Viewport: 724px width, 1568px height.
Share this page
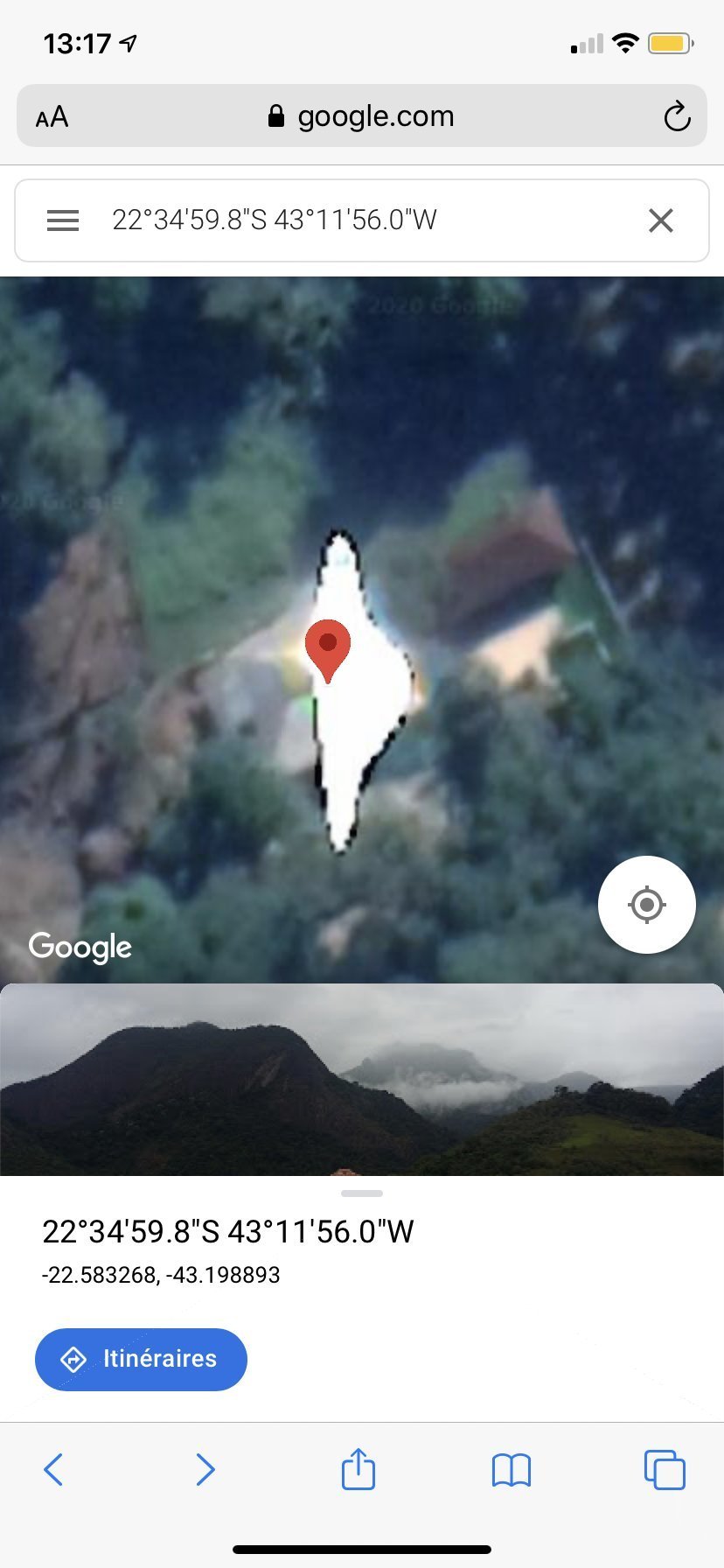[358, 1468]
